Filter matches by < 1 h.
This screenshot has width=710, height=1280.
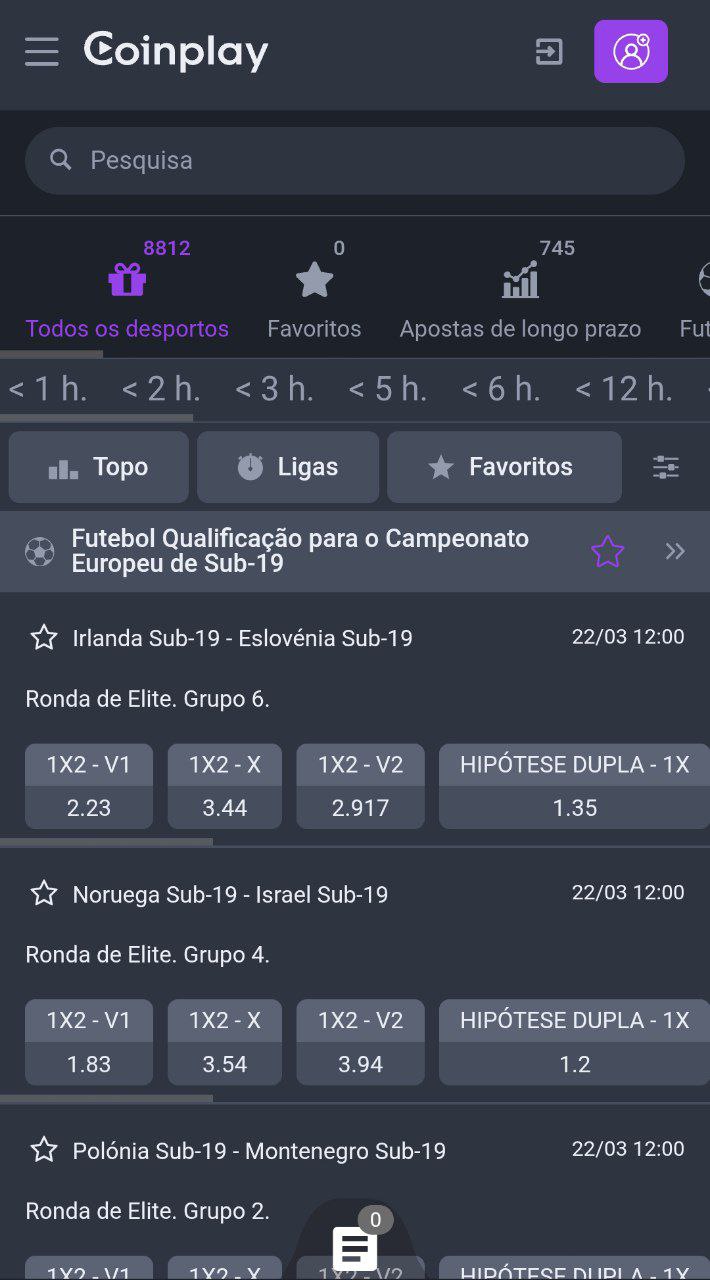tap(47, 389)
